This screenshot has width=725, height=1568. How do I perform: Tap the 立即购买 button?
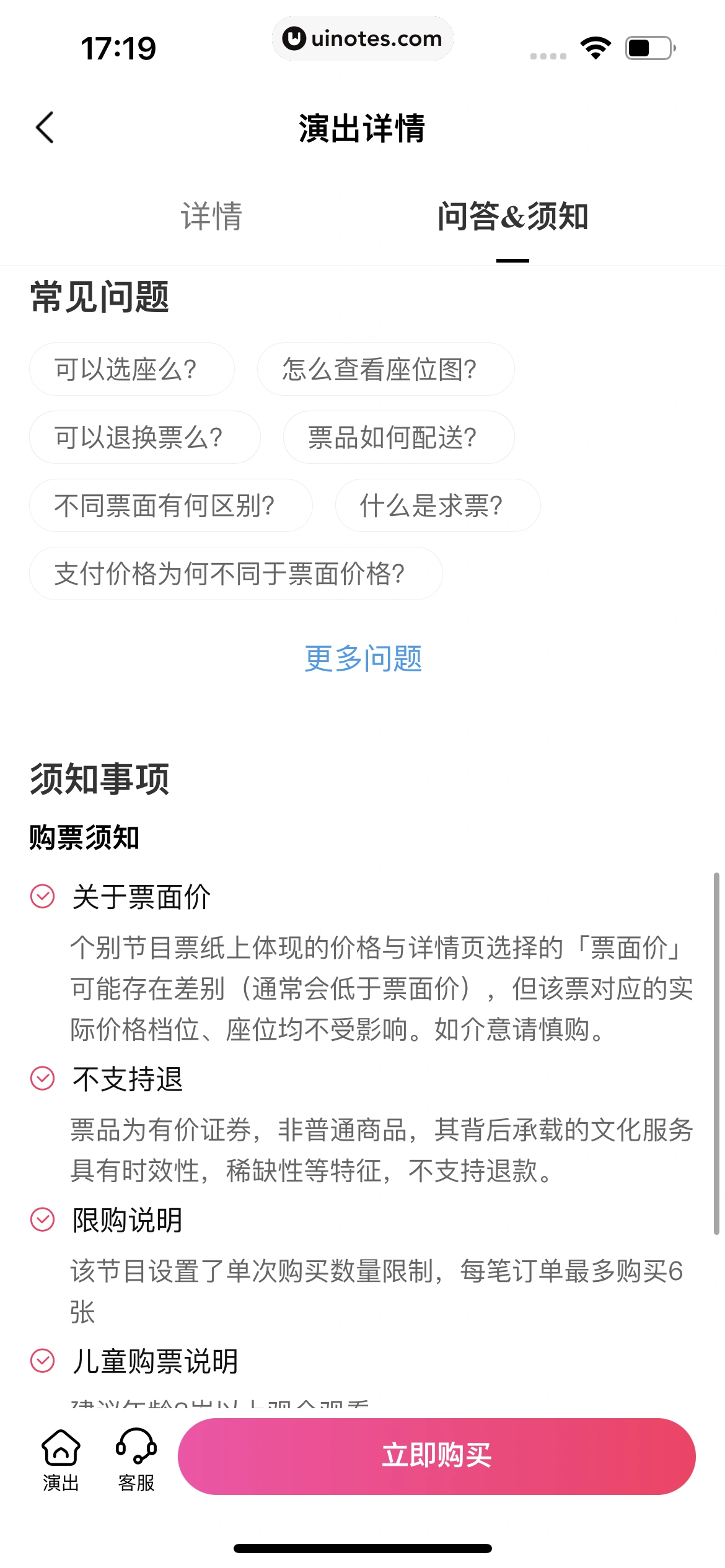point(436,1456)
